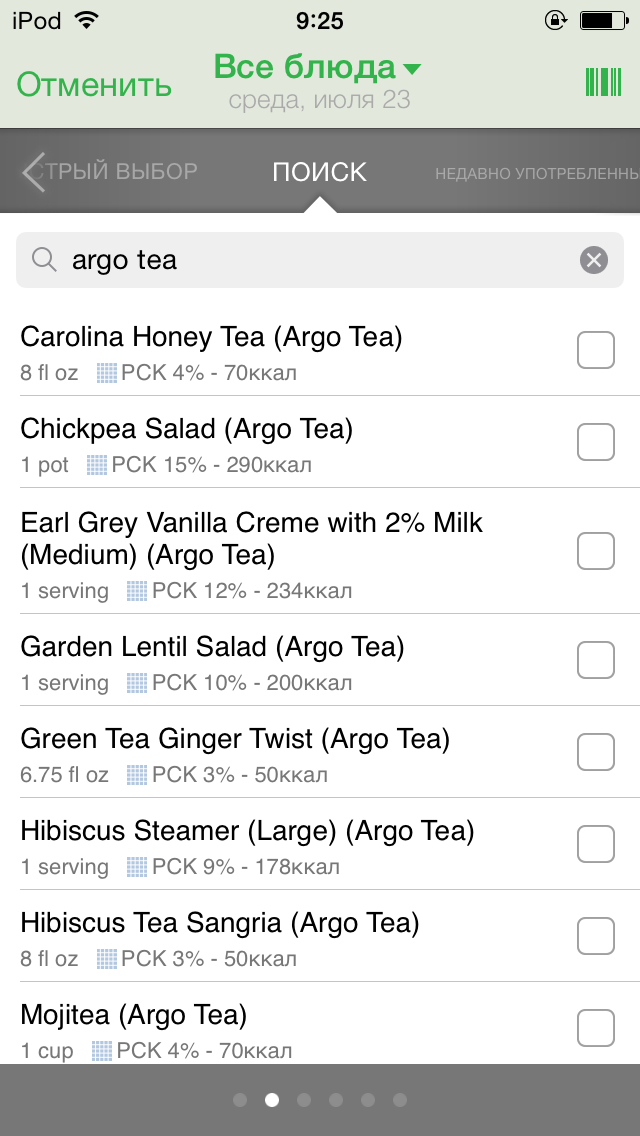Switch to the Недавно употребленные tab
Image resolution: width=640 pixels, height=1136 pixels.
(536, 174)
